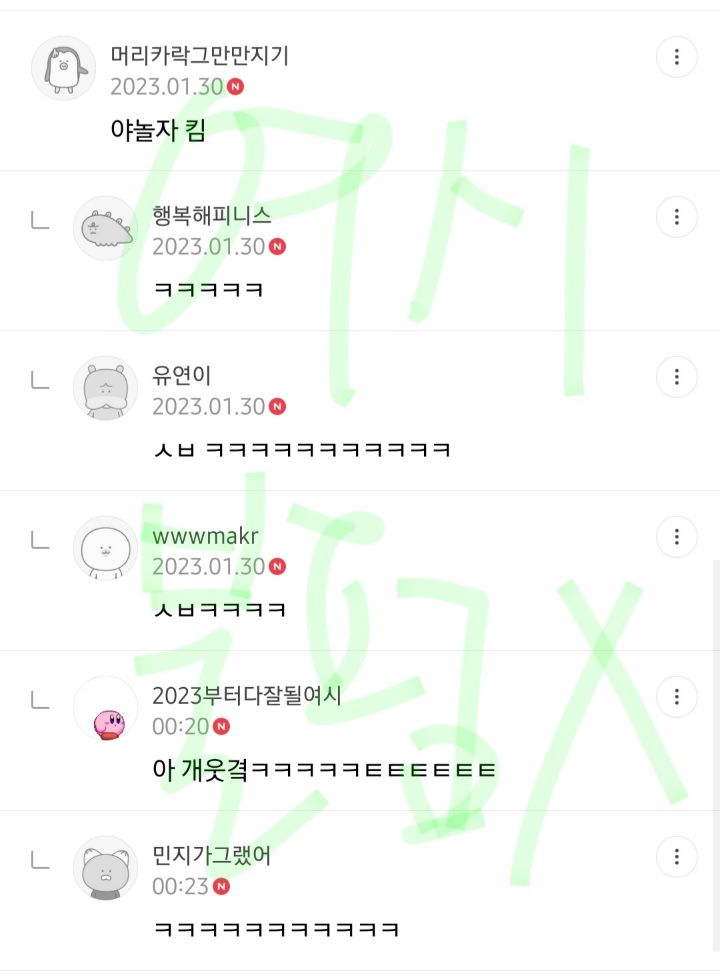Image resolution: width=720 pixels, height=977 pixels.
Task: Open overflow menu for 머리카락그만만지기's comment
Action: [x=677, y=57]
